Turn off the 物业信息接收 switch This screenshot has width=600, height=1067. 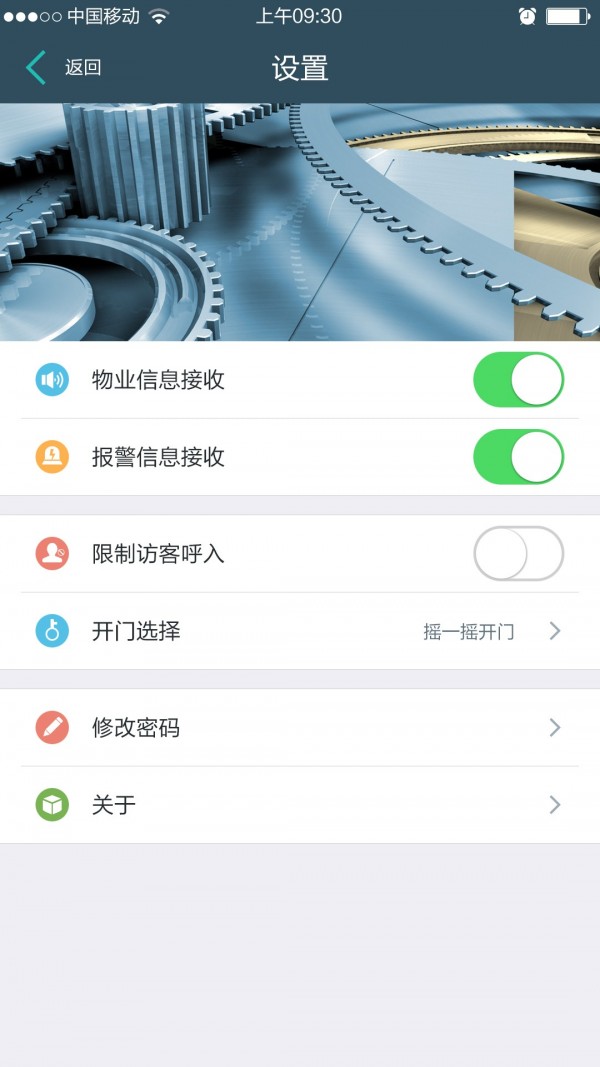pyautogui.click(x=518, y=380)
